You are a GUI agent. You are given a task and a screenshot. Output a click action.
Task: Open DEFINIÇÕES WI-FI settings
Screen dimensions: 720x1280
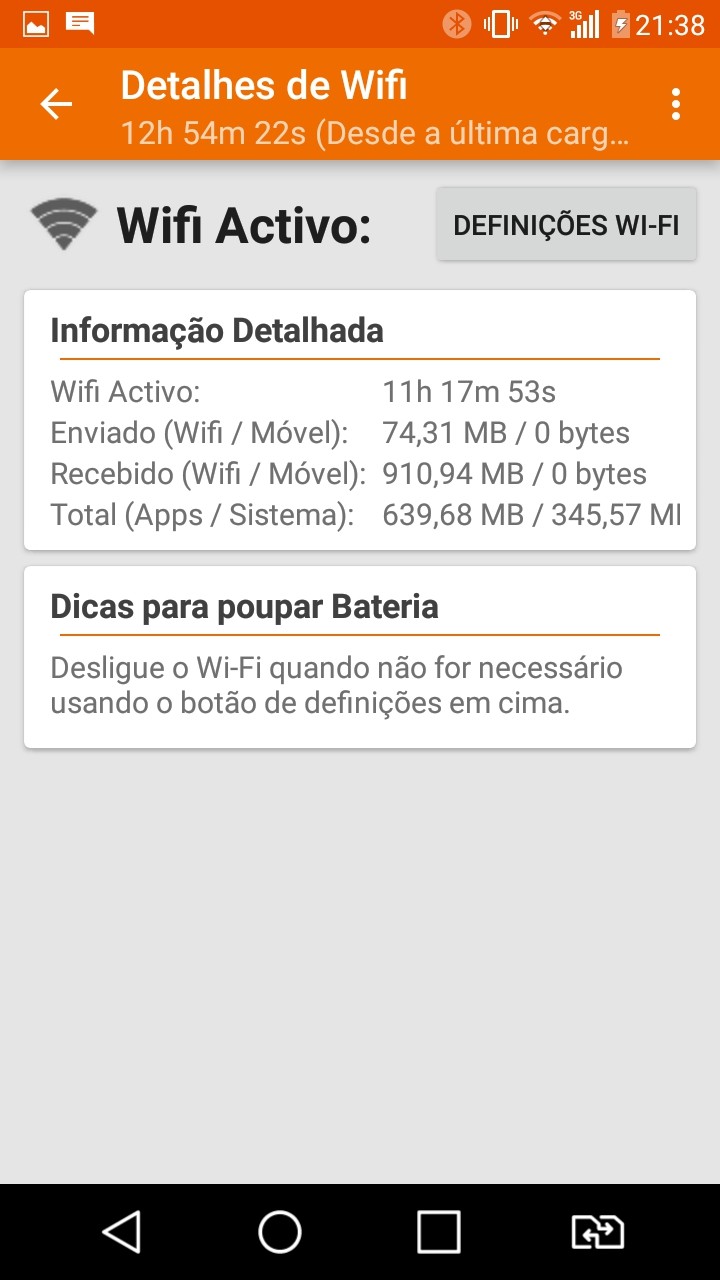pos(566,224)
